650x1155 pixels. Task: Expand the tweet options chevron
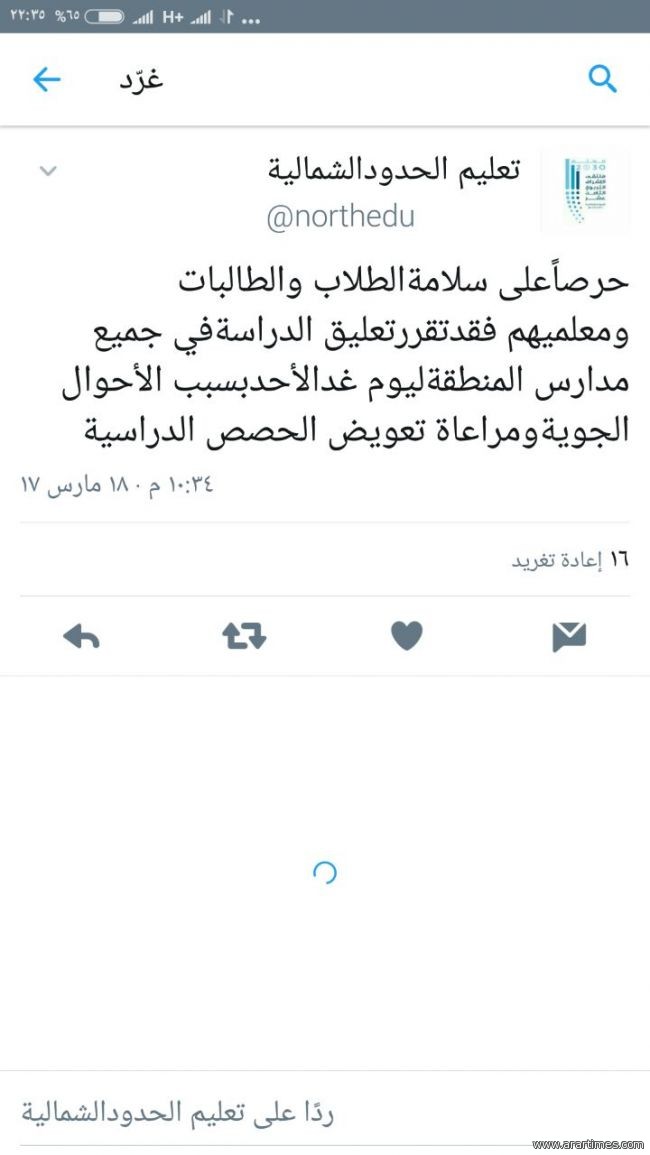click(48, 171)
